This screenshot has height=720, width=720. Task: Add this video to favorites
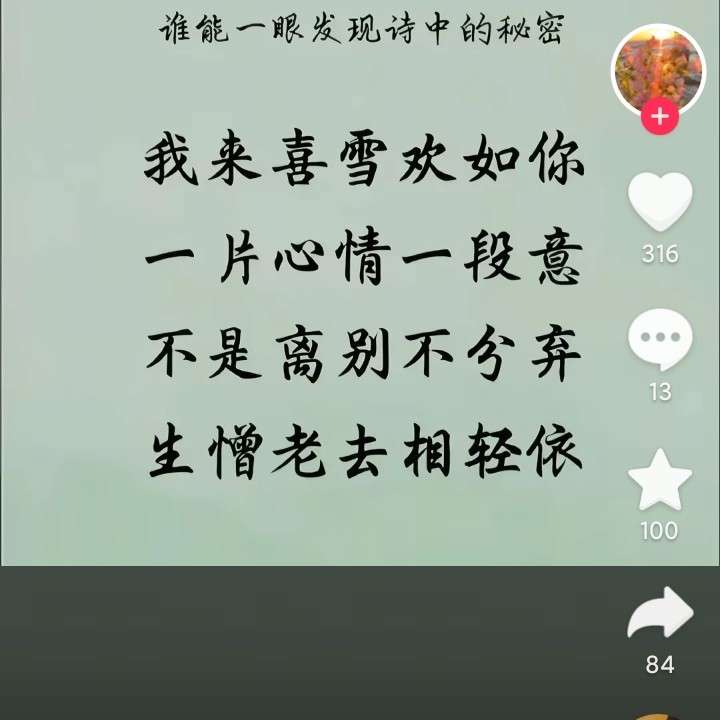click(x=660, y=481)
